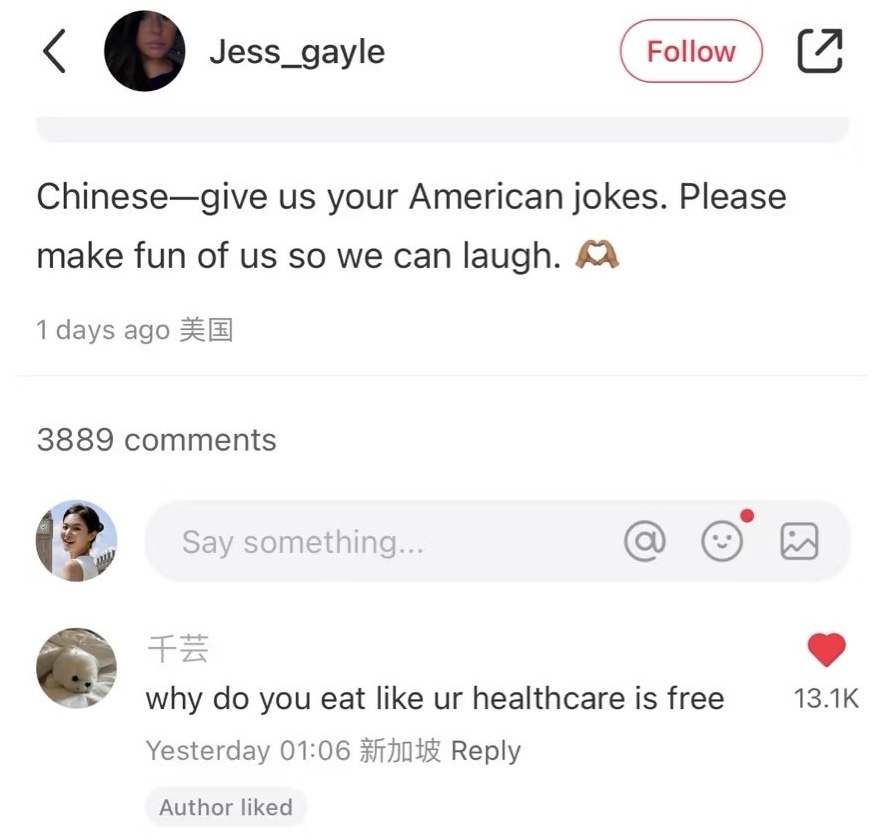Mention someone with the @ icon
873x840 pixels.
645,542
